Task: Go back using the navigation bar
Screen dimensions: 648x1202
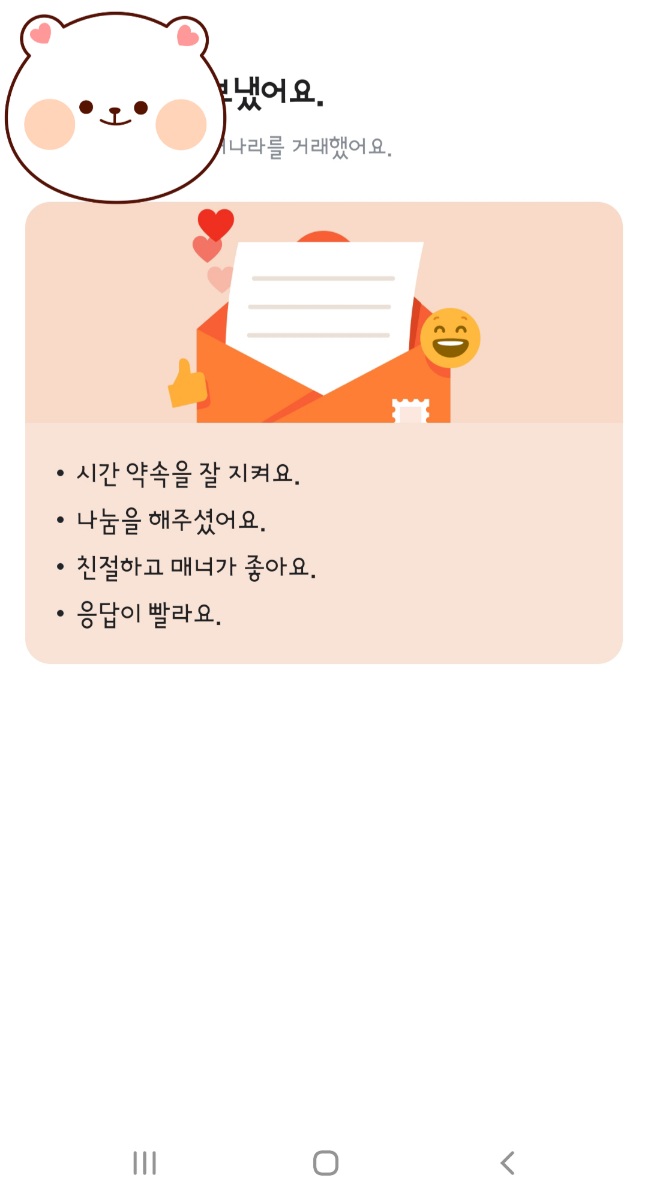Action: tap(507, 1162)
